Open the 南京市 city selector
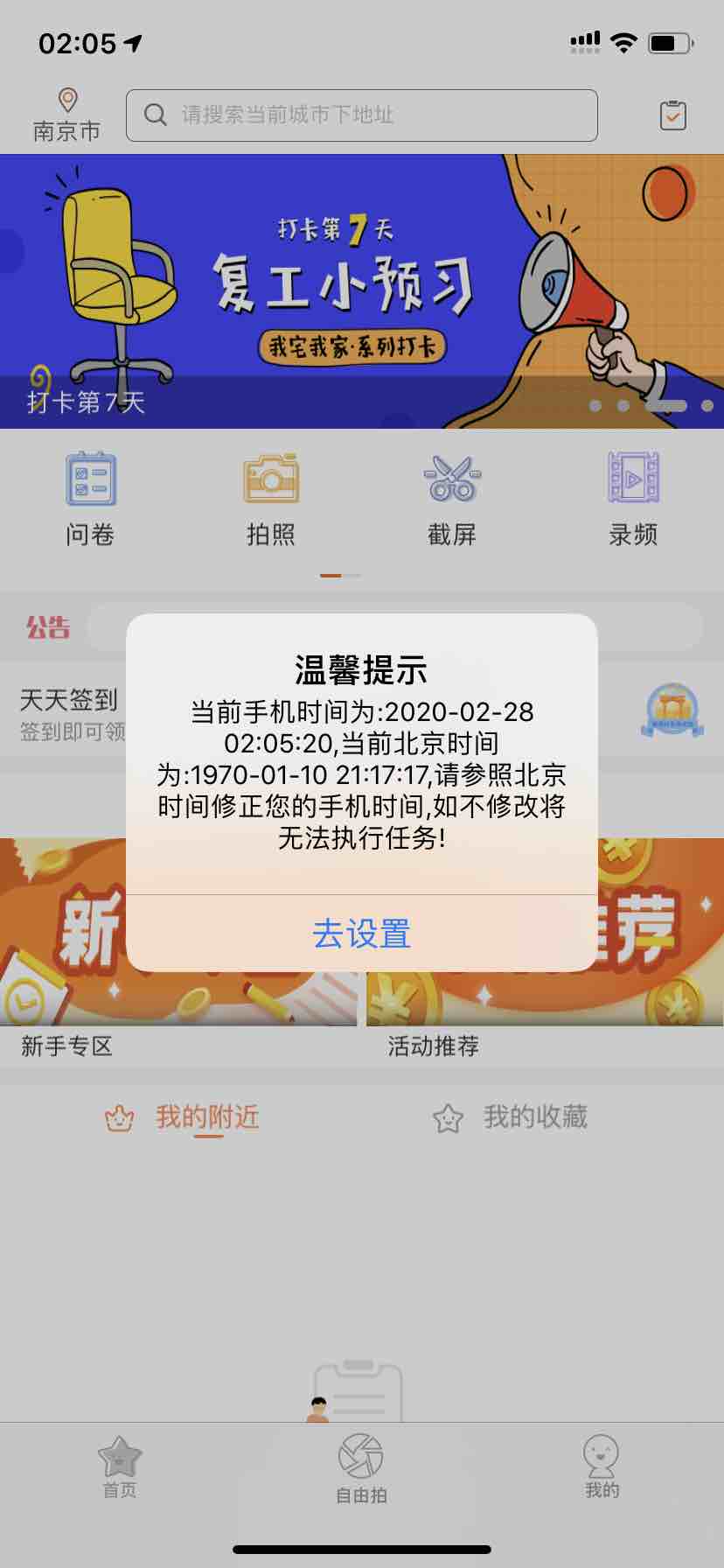Screen dimensions: 724x1568 (x=66, y=115)
